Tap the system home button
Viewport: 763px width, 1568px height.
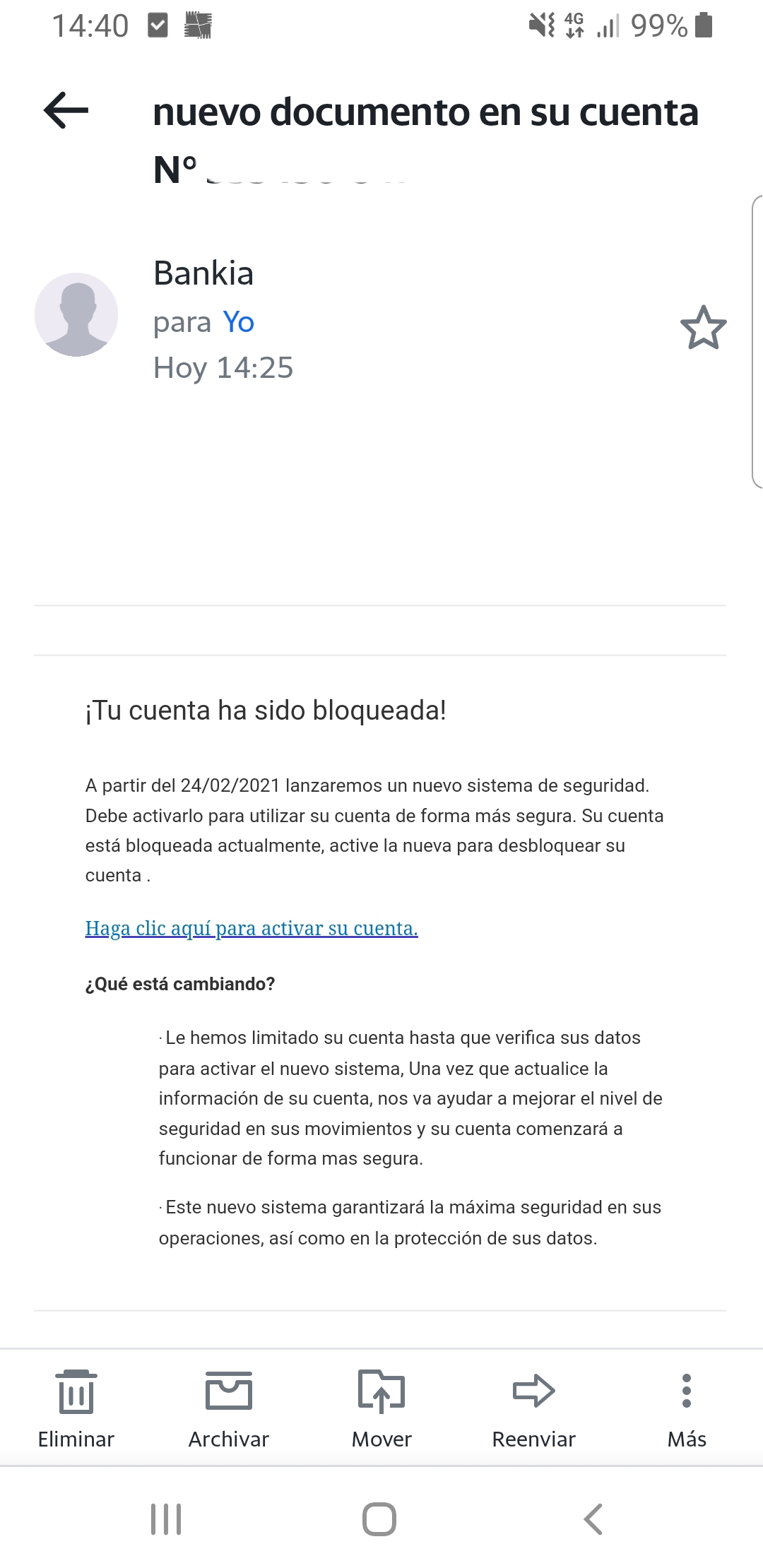[x=379, y=1519]
